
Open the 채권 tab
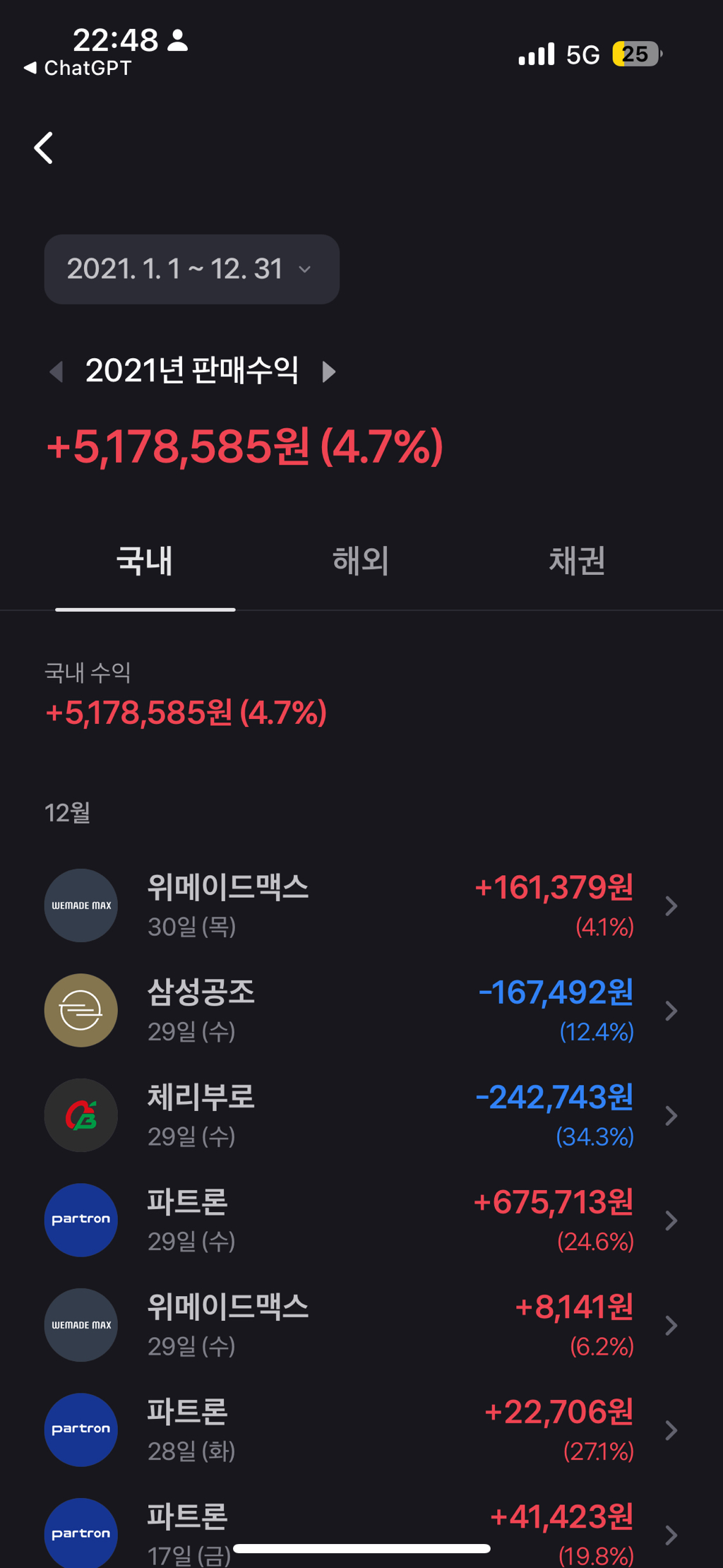(x=576, y=559)
